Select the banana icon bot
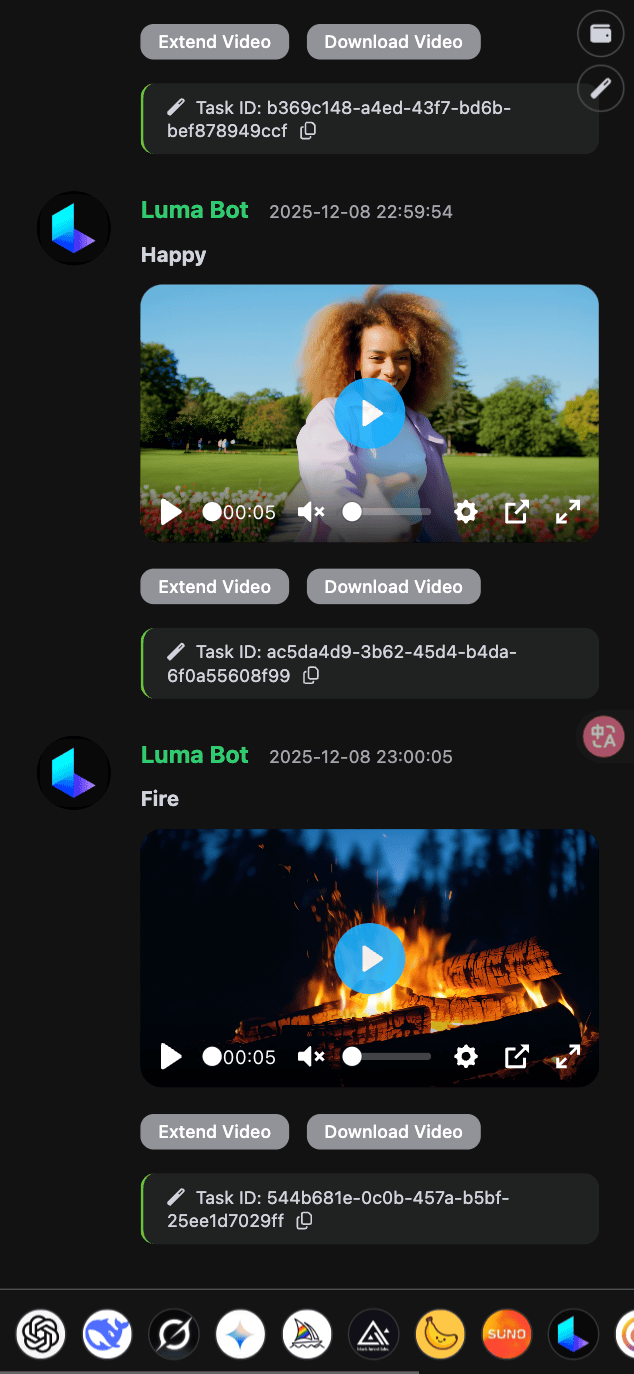This screenshot has width=634, height=1374. click(440, 1334)
